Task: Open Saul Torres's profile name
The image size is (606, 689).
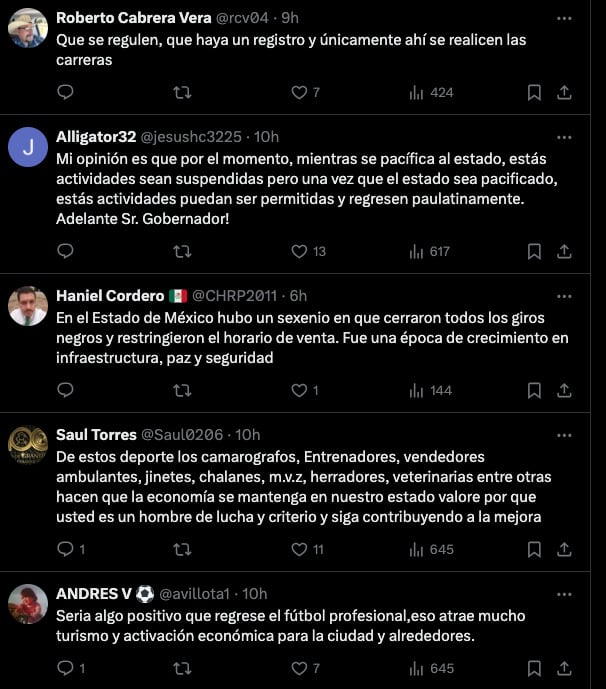Action: [97, 434]
